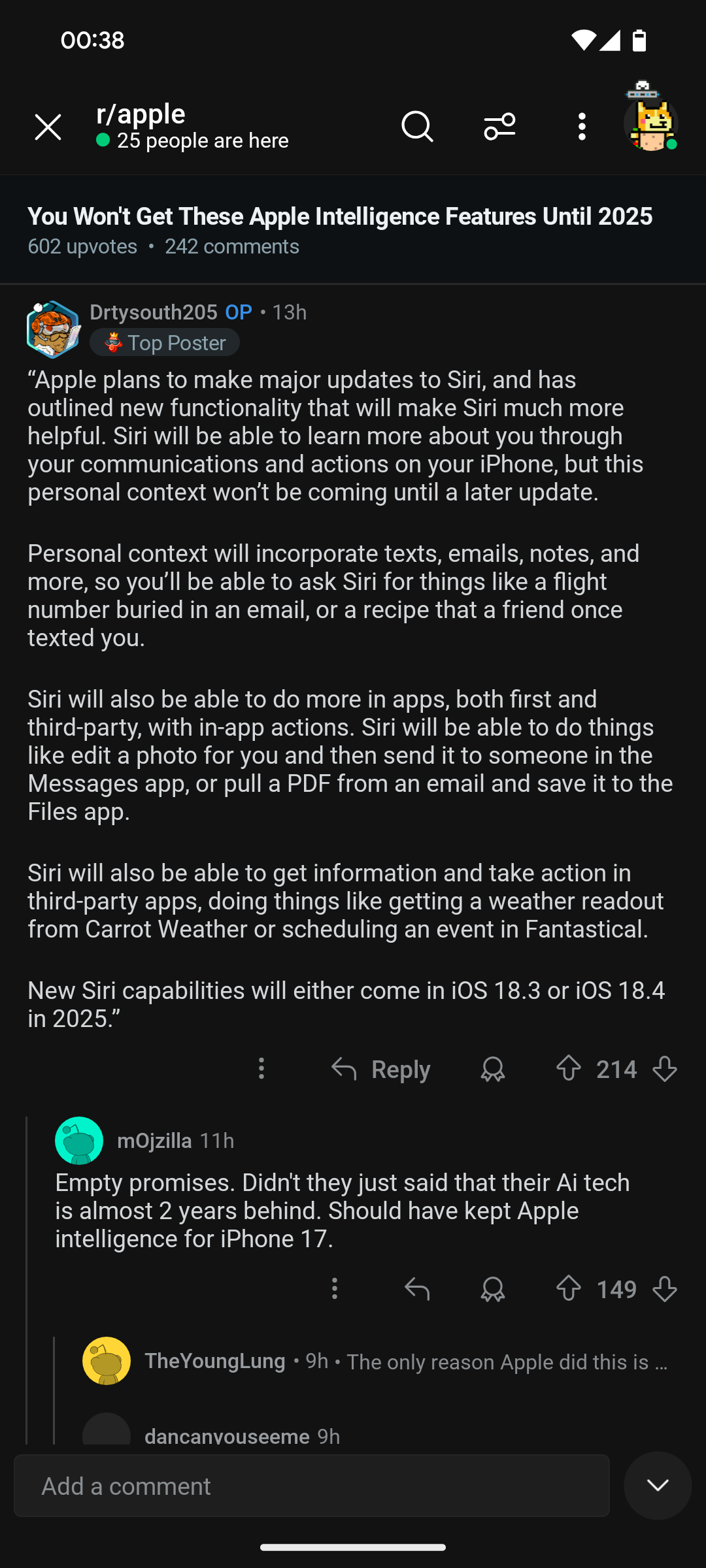Viewport: 706px width, 1568px height.
Task: Reply to mOjzilla's comment
Action: 417,1289
